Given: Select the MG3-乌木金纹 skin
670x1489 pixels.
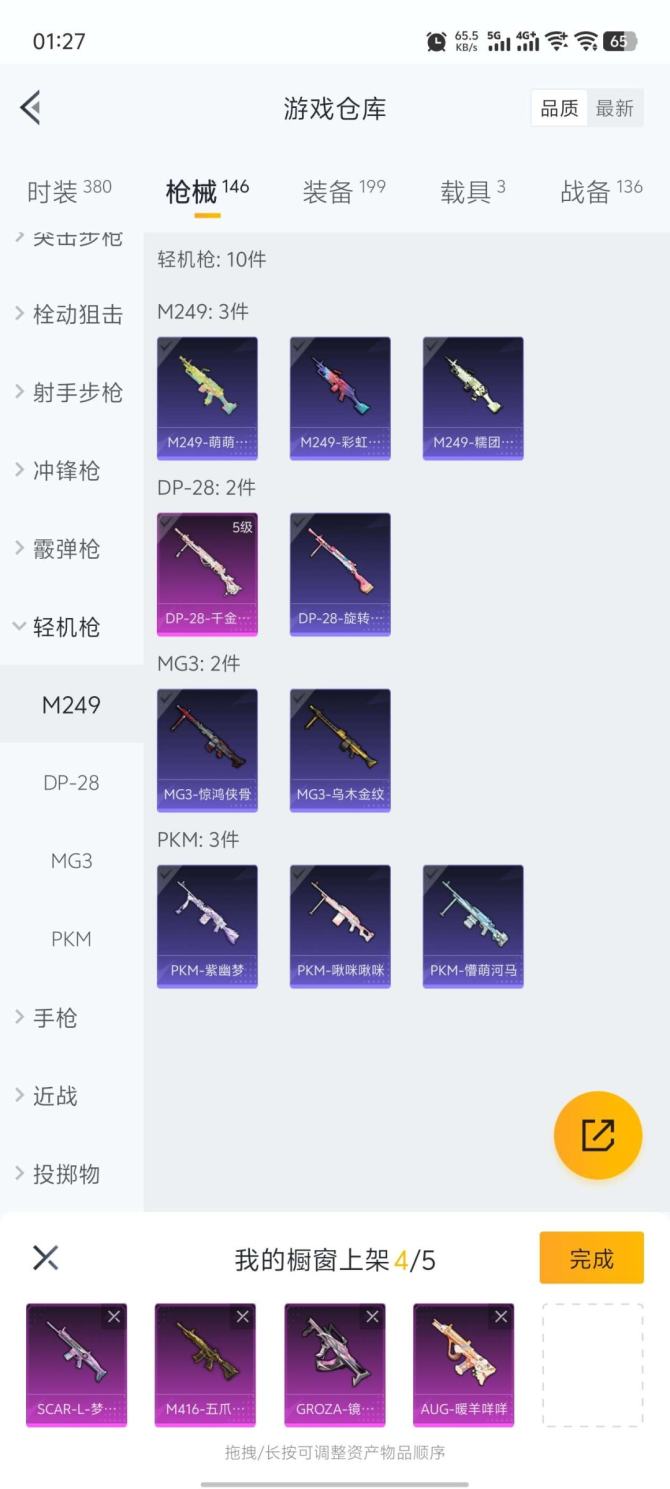Looking at the screenshot, I should [x=340, y=750].
